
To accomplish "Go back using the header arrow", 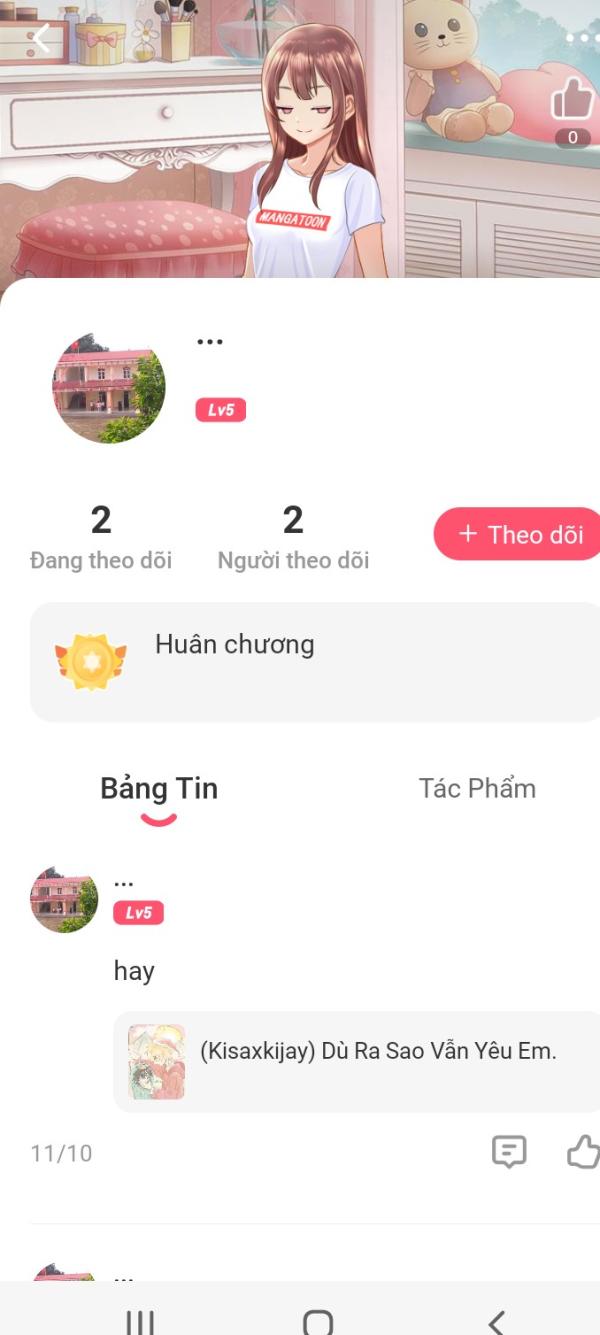I will point(41,39).
